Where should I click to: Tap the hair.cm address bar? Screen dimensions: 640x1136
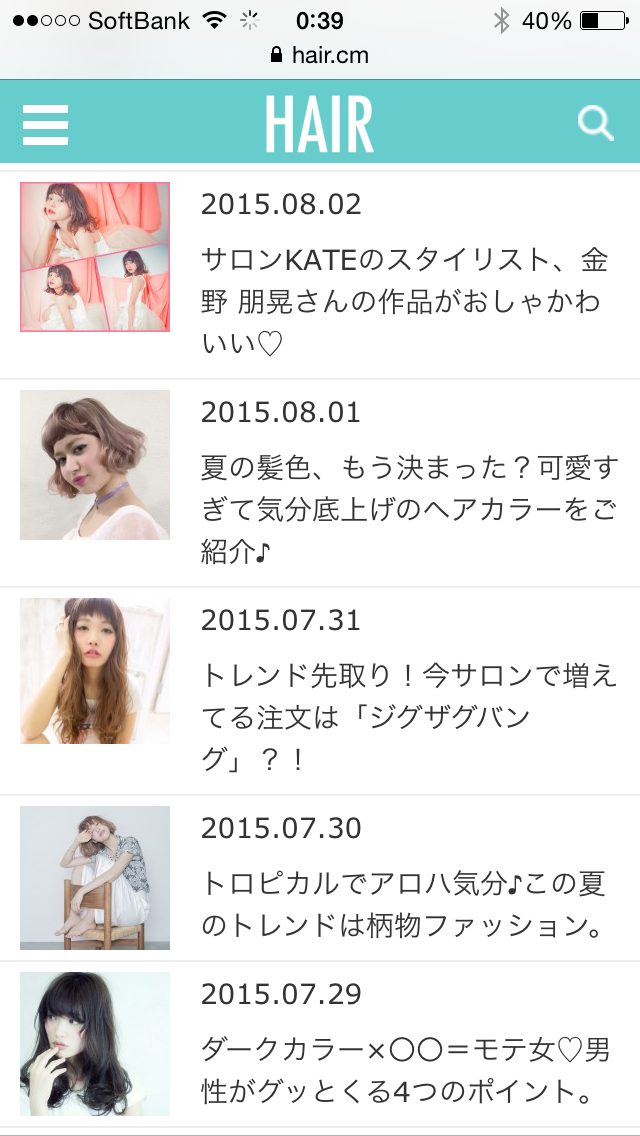click(320, 55)
